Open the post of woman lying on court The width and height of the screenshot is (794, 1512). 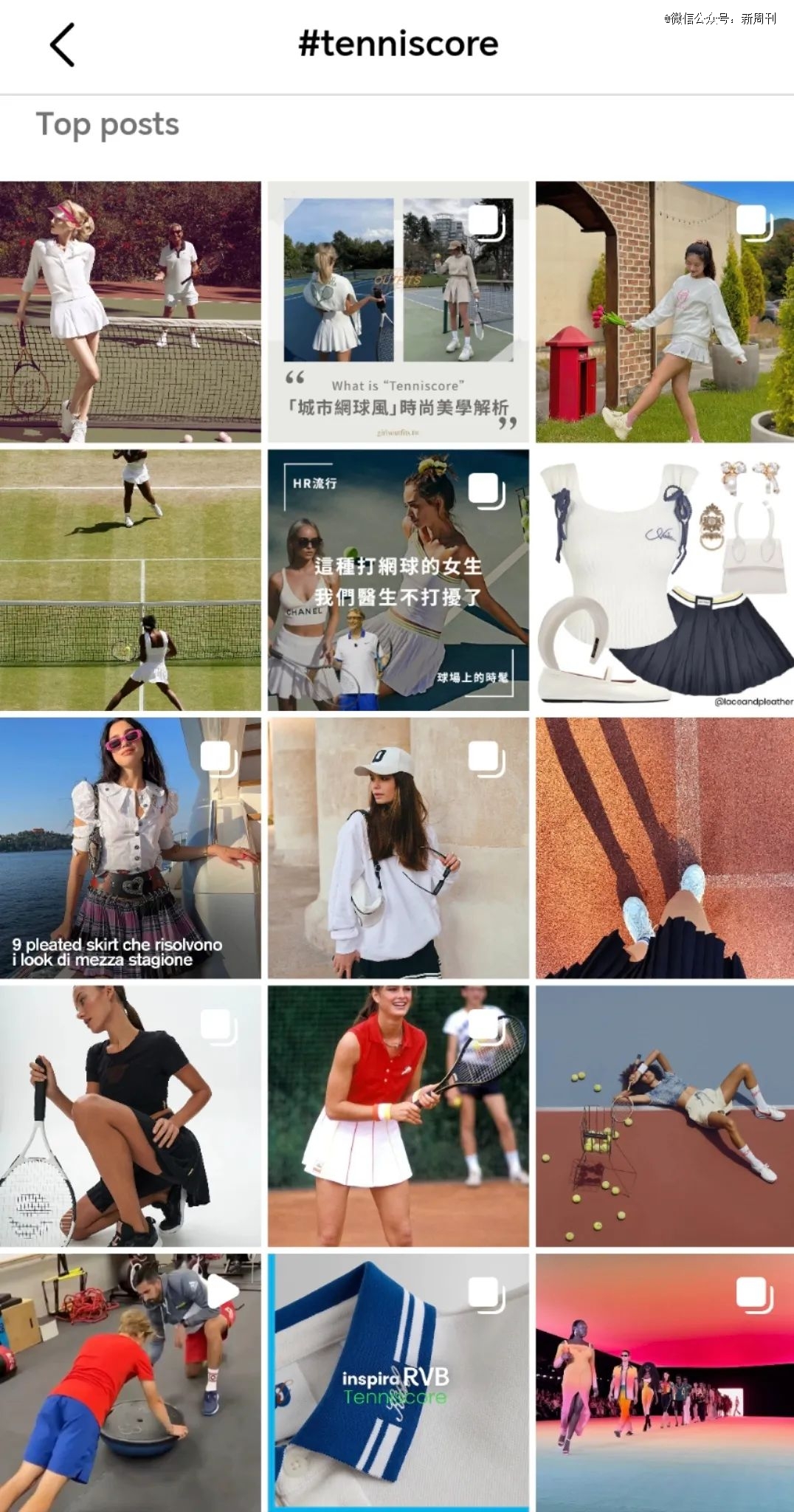point(665,1116)
